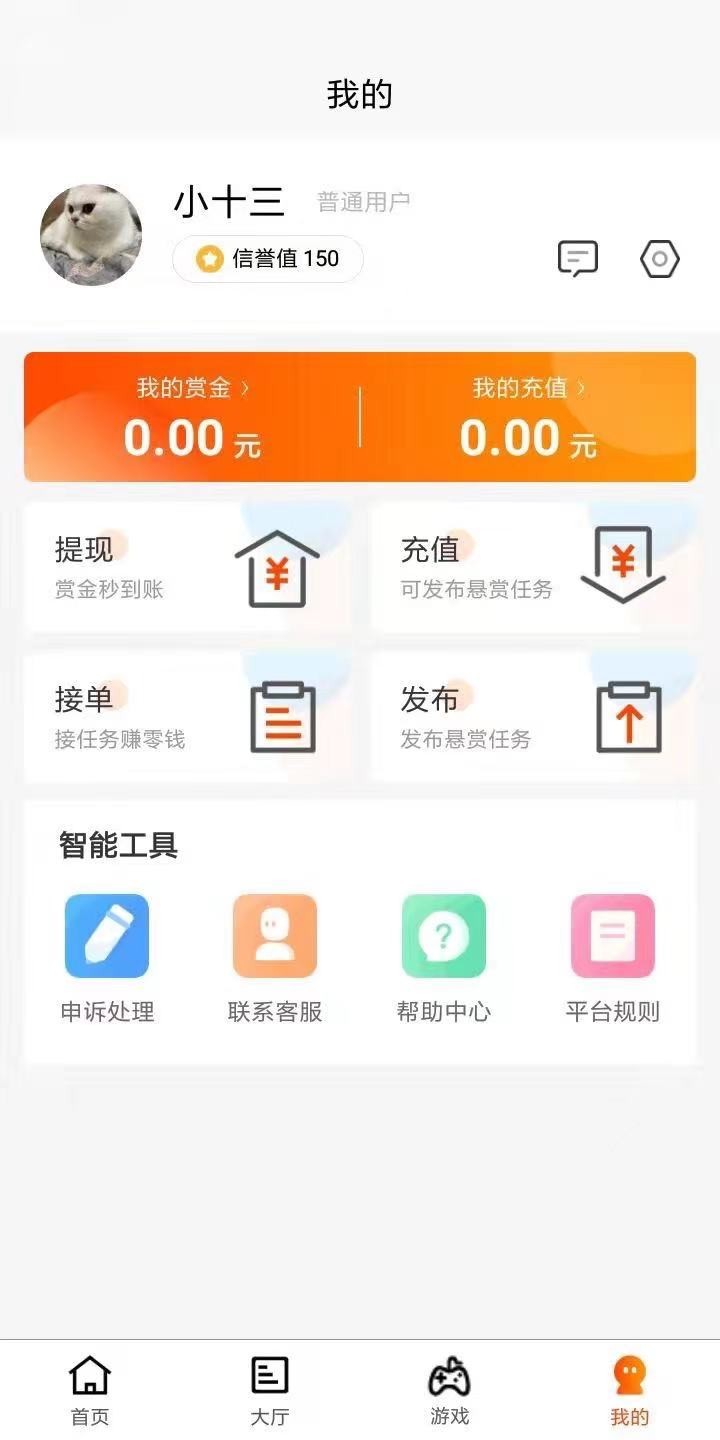Open the 申诉处理 (appeal handling) tool

(x=107, y=935)
